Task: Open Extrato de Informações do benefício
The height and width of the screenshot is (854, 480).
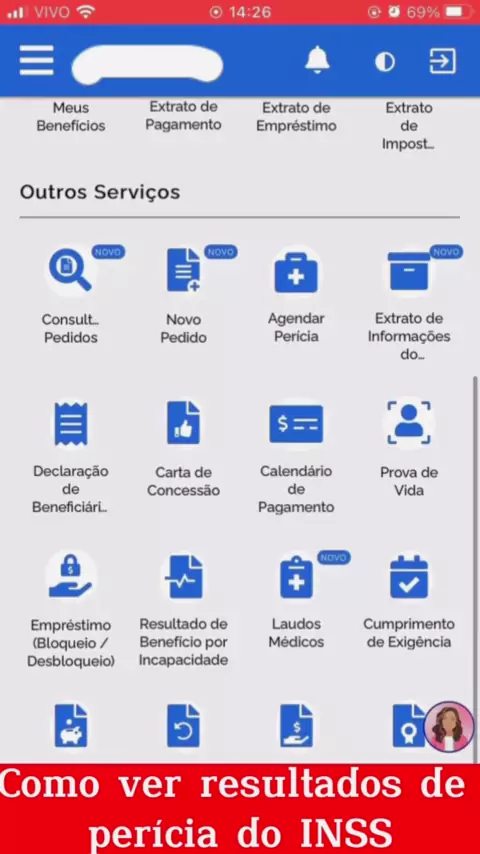Action: (x=409, y=304)
